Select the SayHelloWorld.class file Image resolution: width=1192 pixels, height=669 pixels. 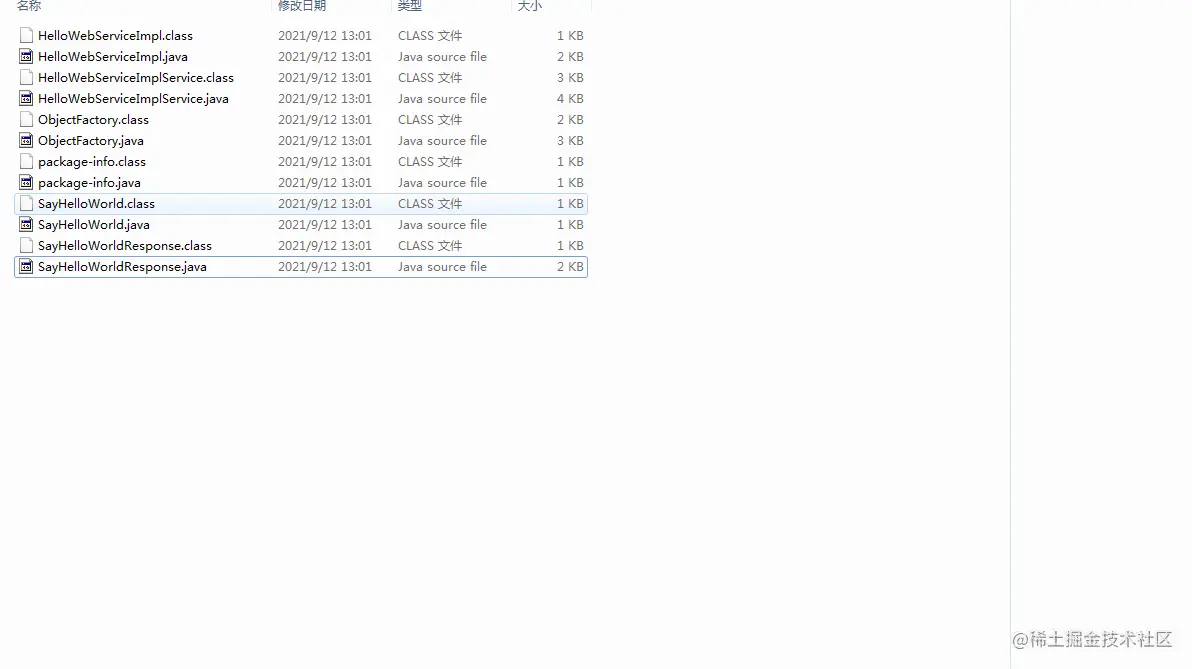(x=96, y=204)
